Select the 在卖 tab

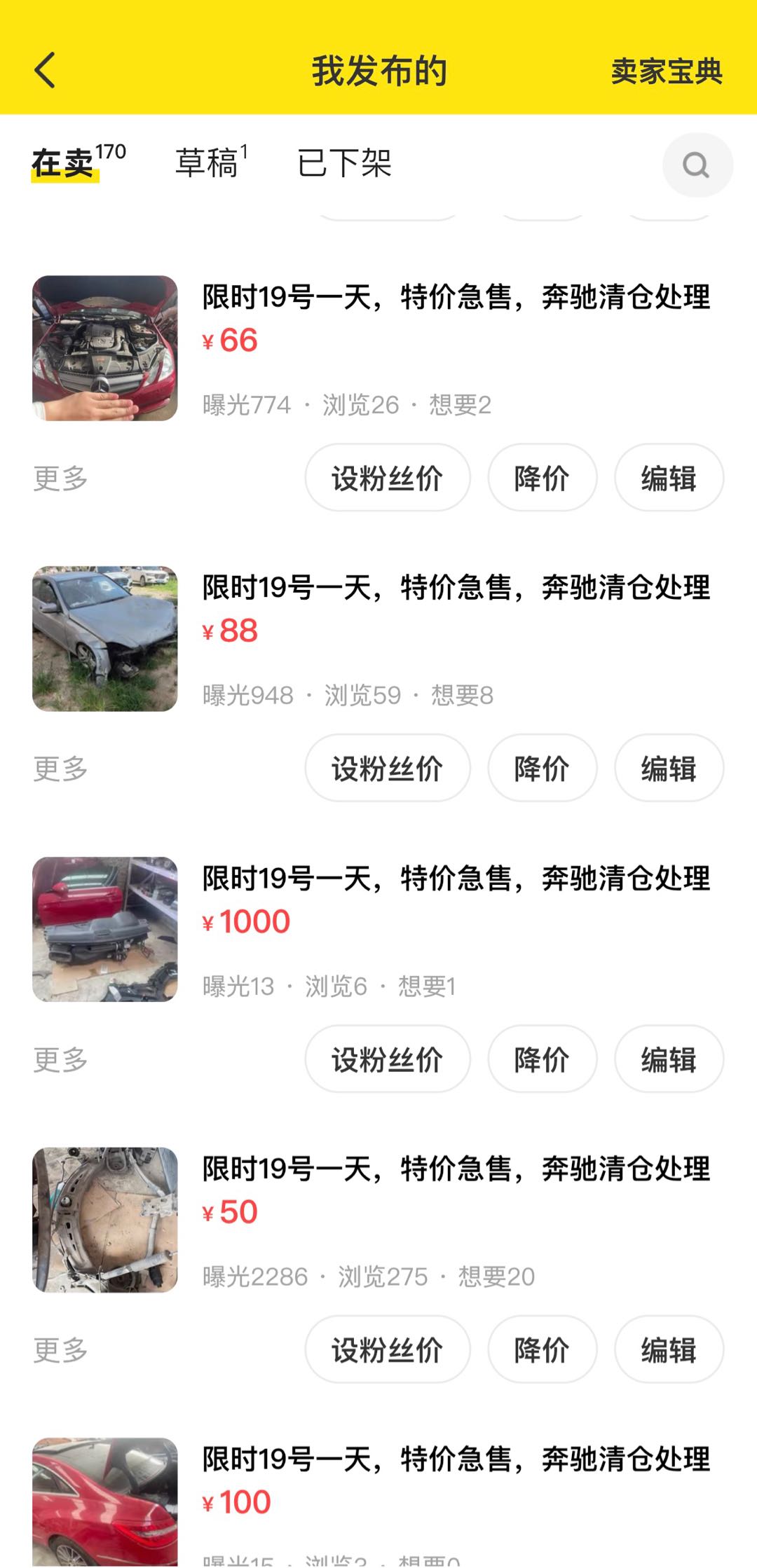click(x=63, y=164)
